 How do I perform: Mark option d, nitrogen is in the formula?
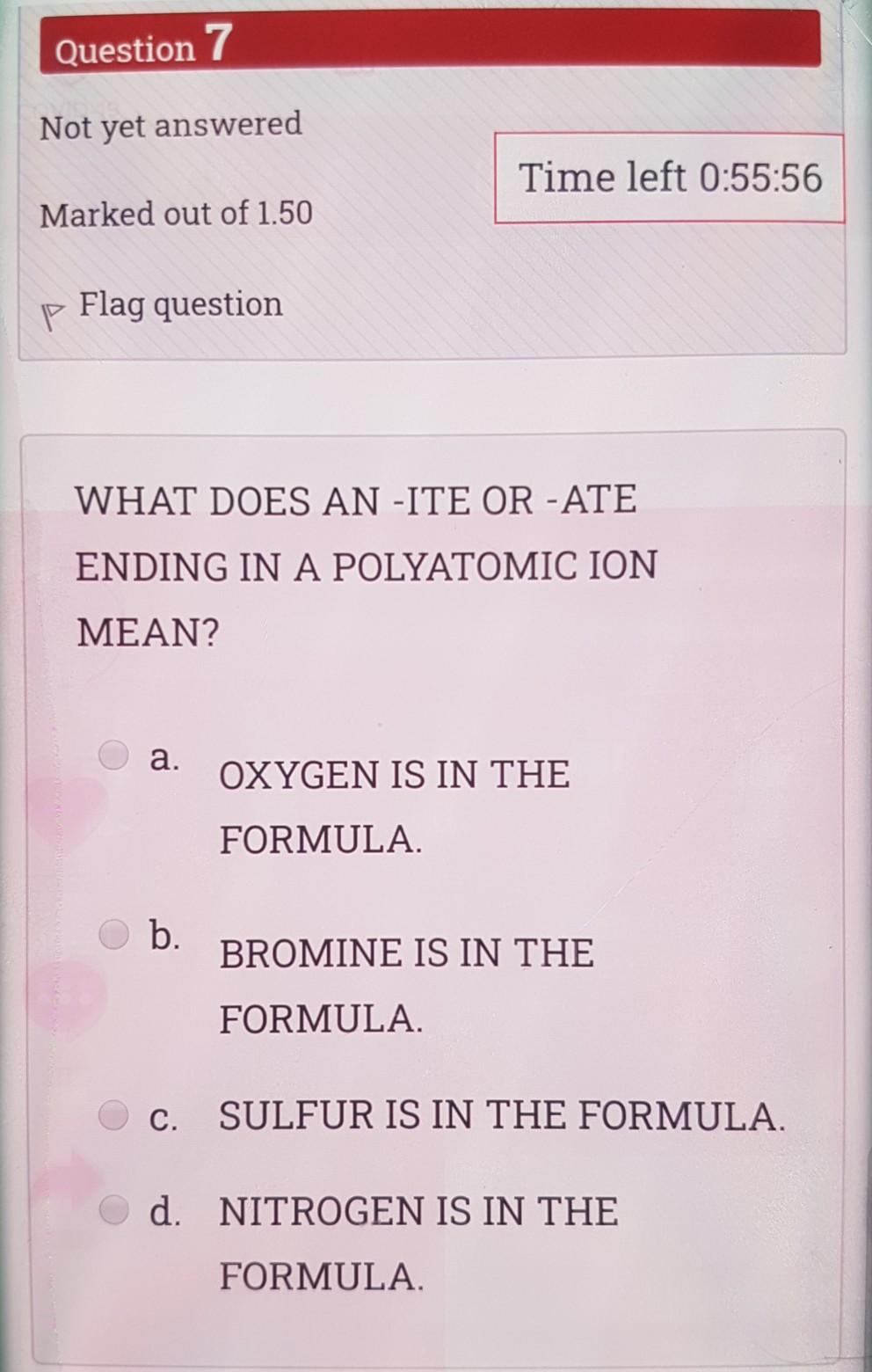tap(113, 1211)
